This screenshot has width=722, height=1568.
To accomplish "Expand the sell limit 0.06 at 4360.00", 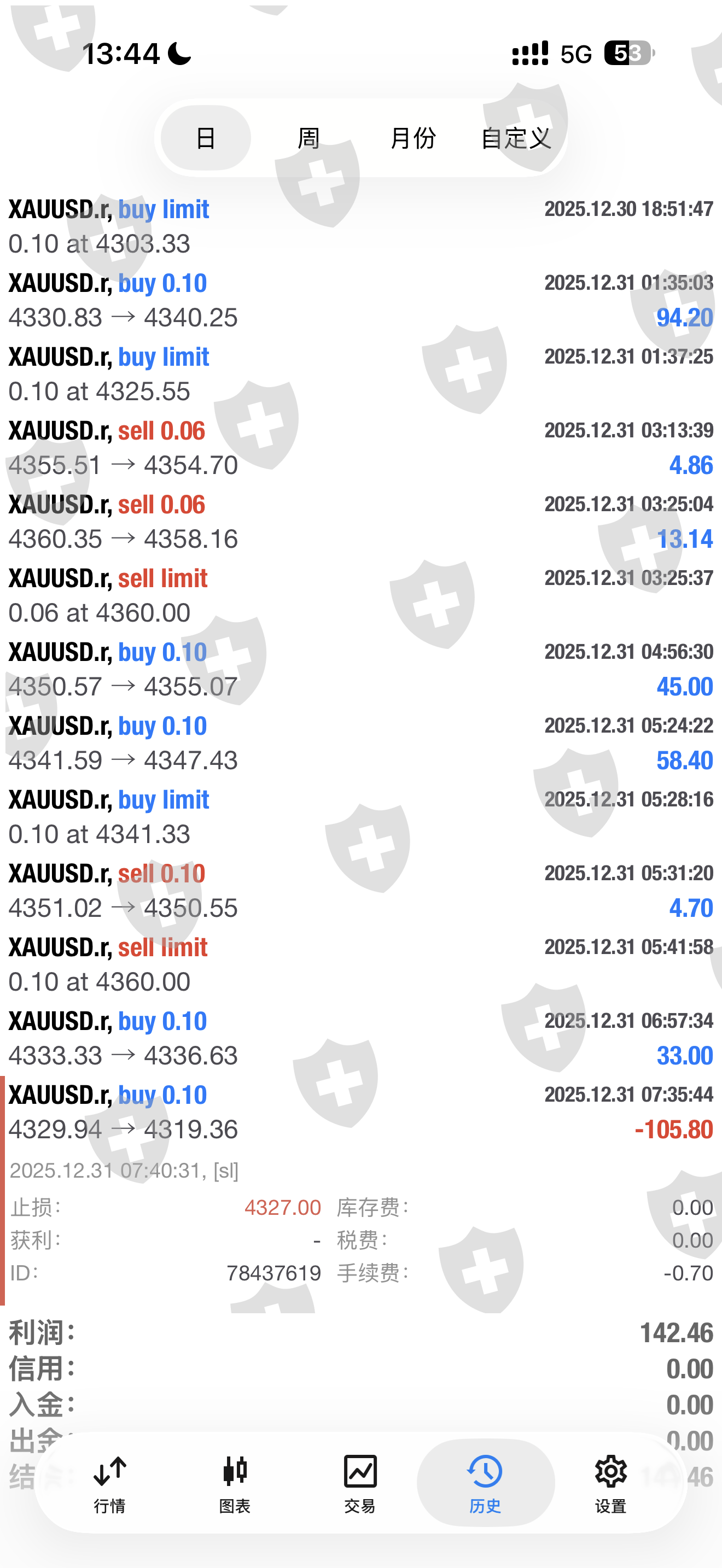I will coord(360,595).
